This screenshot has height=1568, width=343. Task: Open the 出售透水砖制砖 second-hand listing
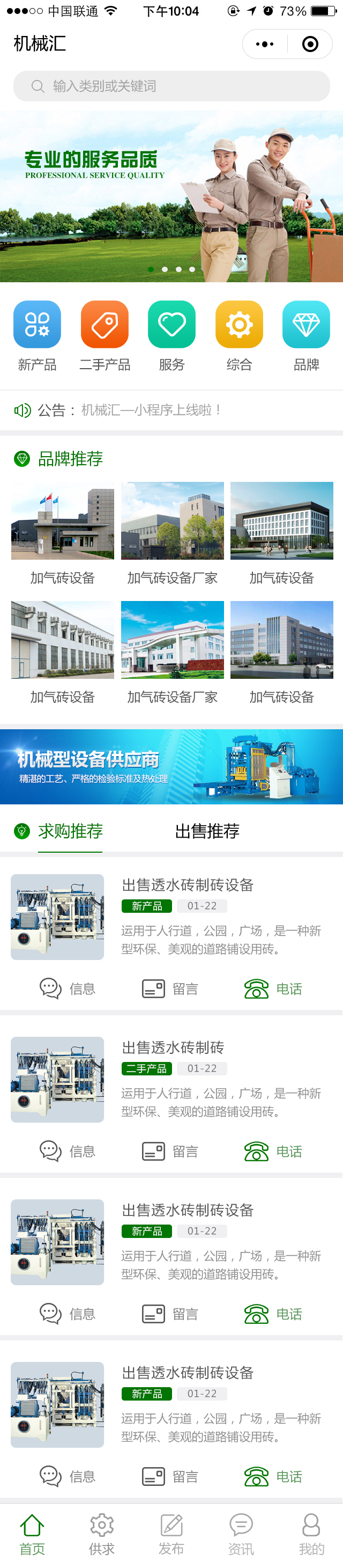(x=173, y=1047)
